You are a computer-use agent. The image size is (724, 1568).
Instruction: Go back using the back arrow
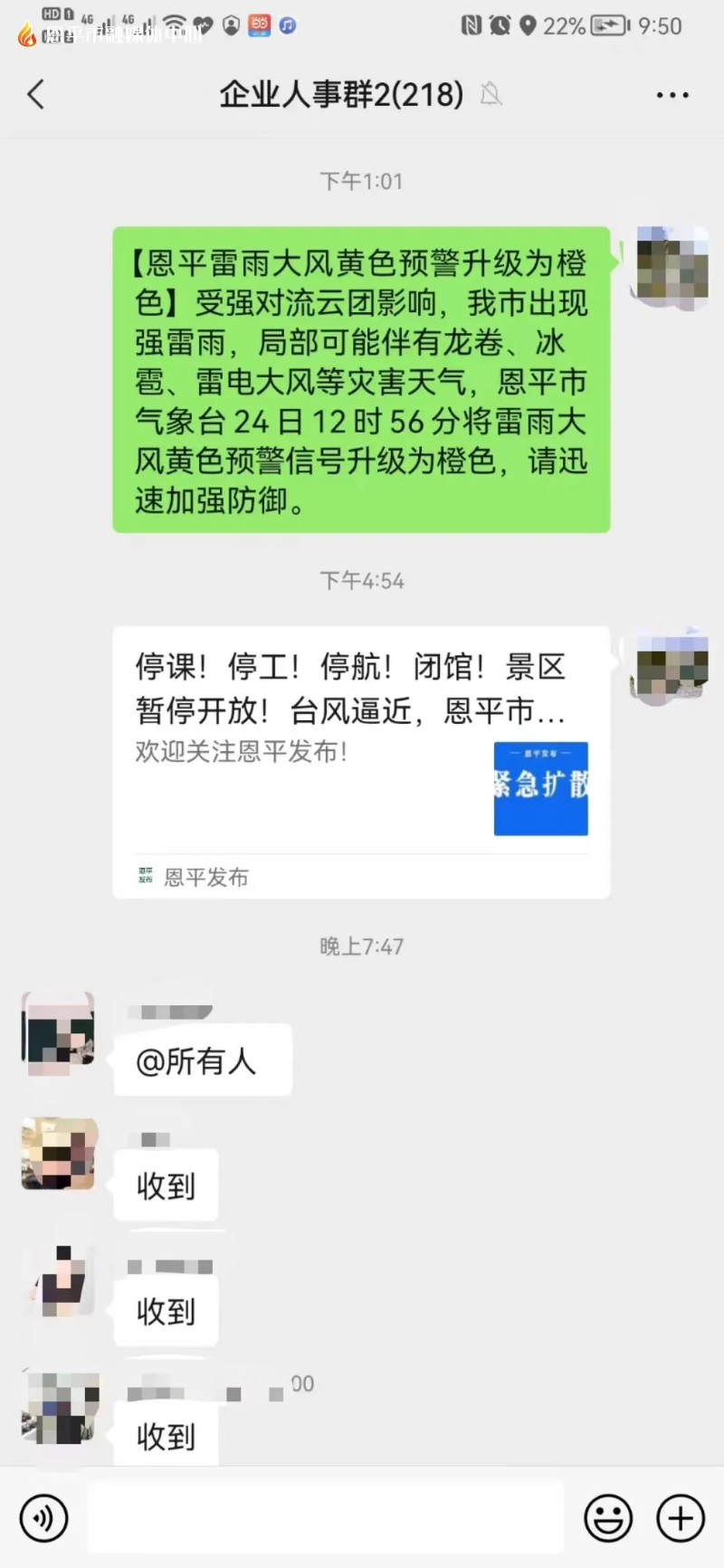[x=35, y=94]
